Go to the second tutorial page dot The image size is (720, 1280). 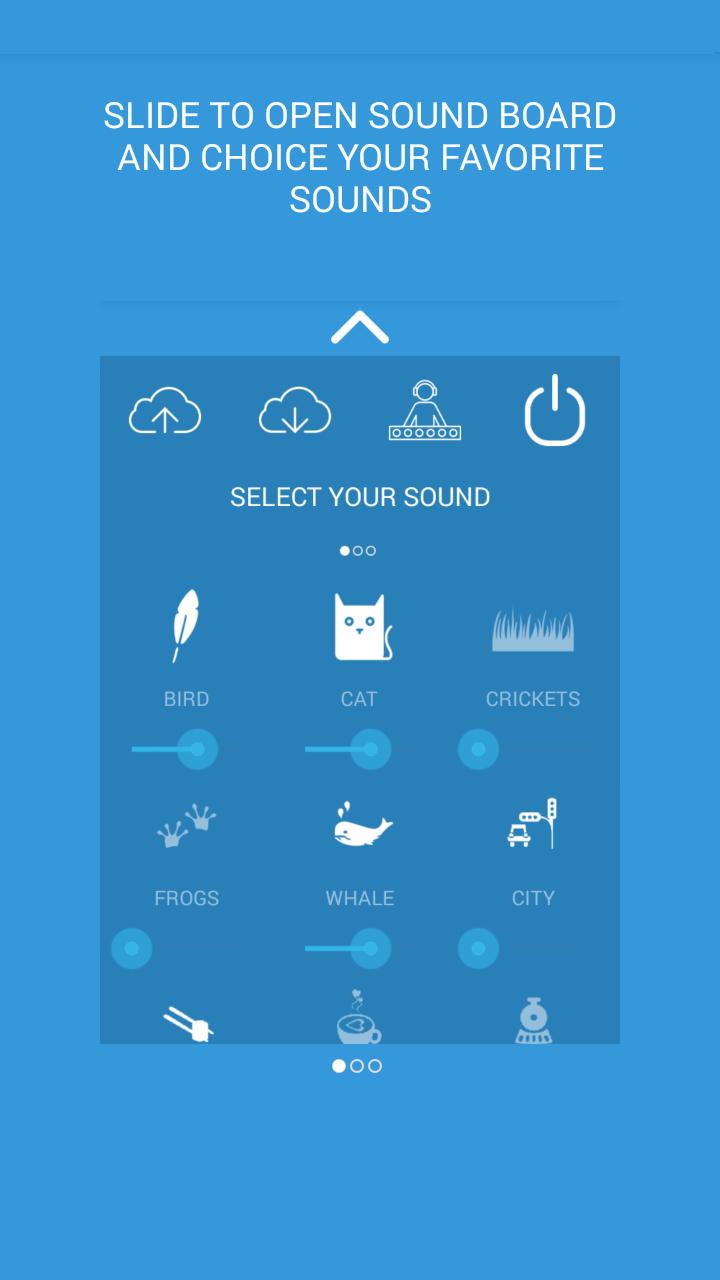pos(357,1066)
